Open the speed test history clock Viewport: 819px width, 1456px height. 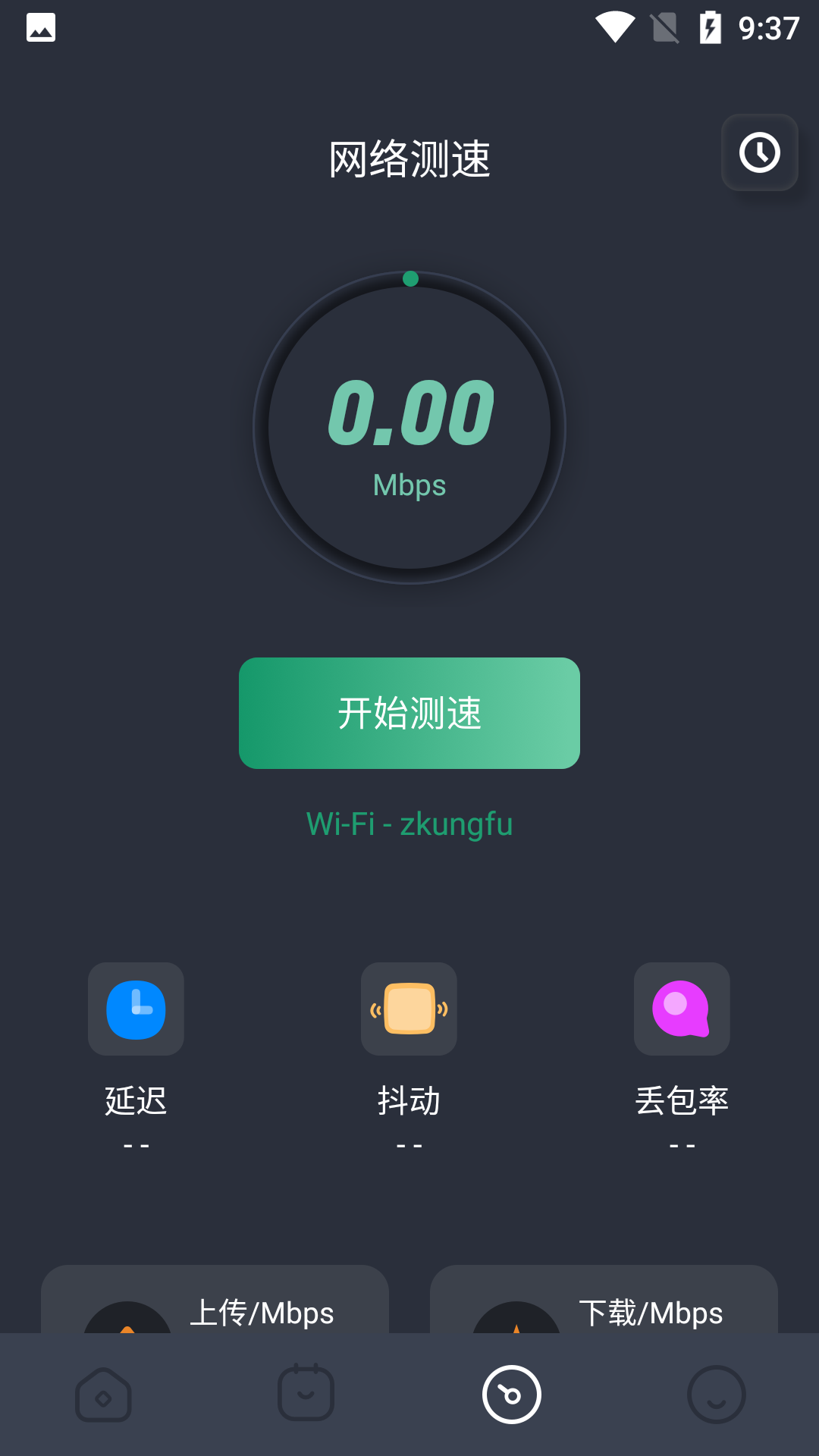tap(759, 152)
